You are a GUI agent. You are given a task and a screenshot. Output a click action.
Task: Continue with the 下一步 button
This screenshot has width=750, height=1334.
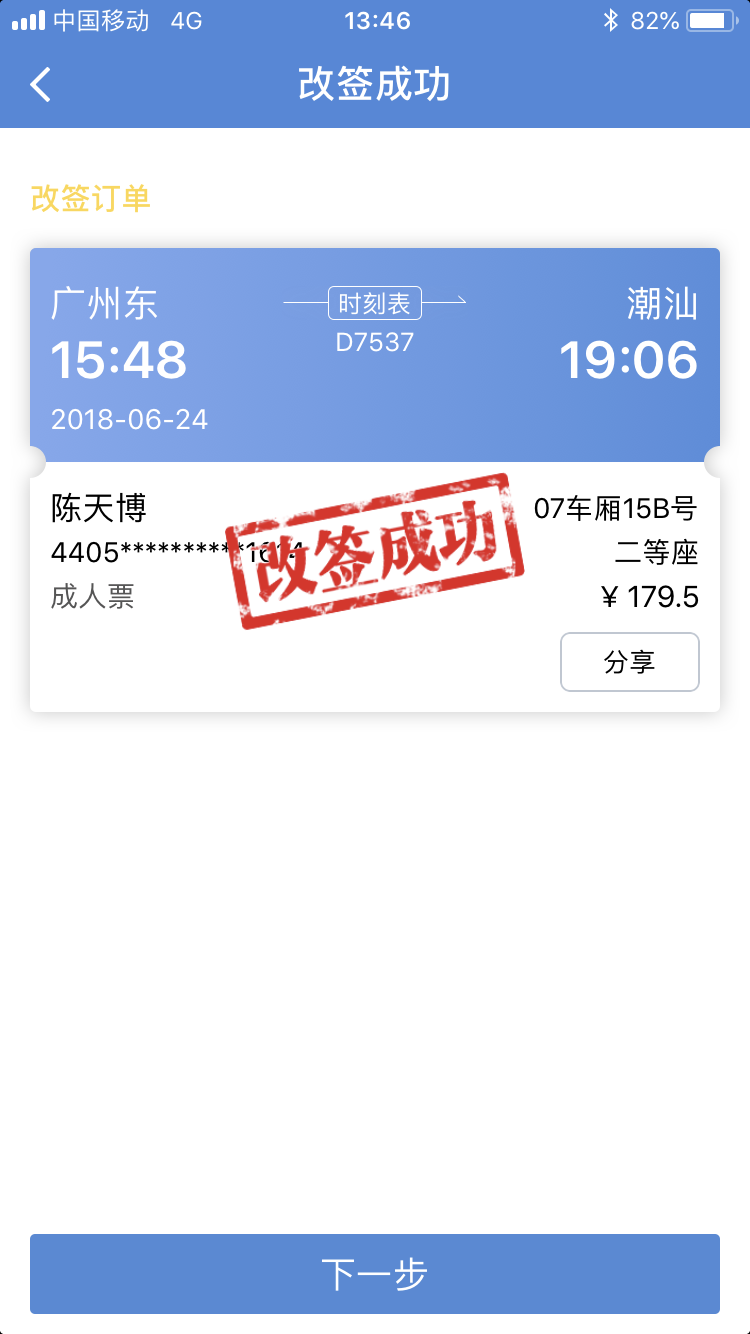click(x=375, y=1274)
